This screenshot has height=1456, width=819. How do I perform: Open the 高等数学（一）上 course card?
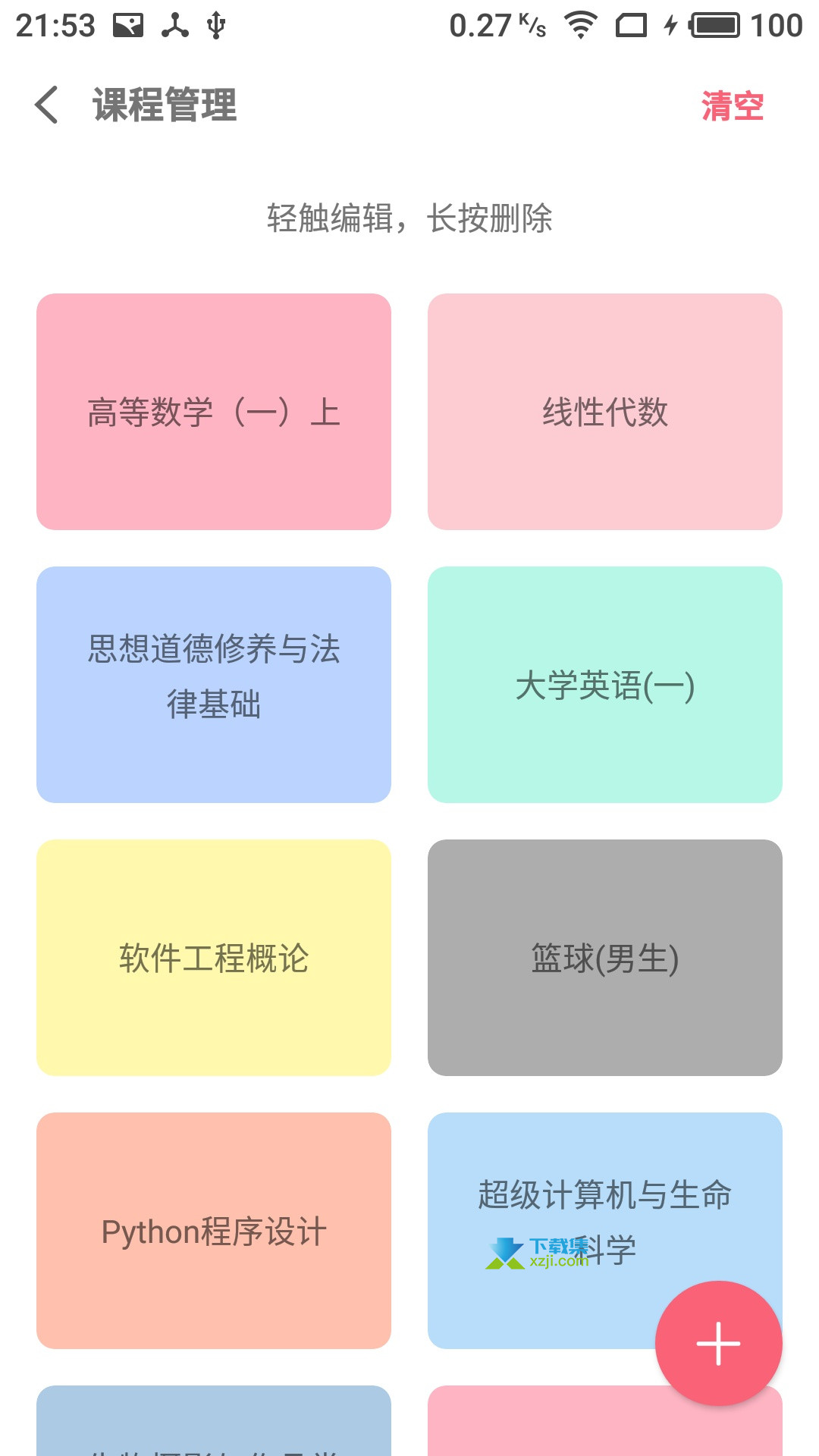click(214, 412)
